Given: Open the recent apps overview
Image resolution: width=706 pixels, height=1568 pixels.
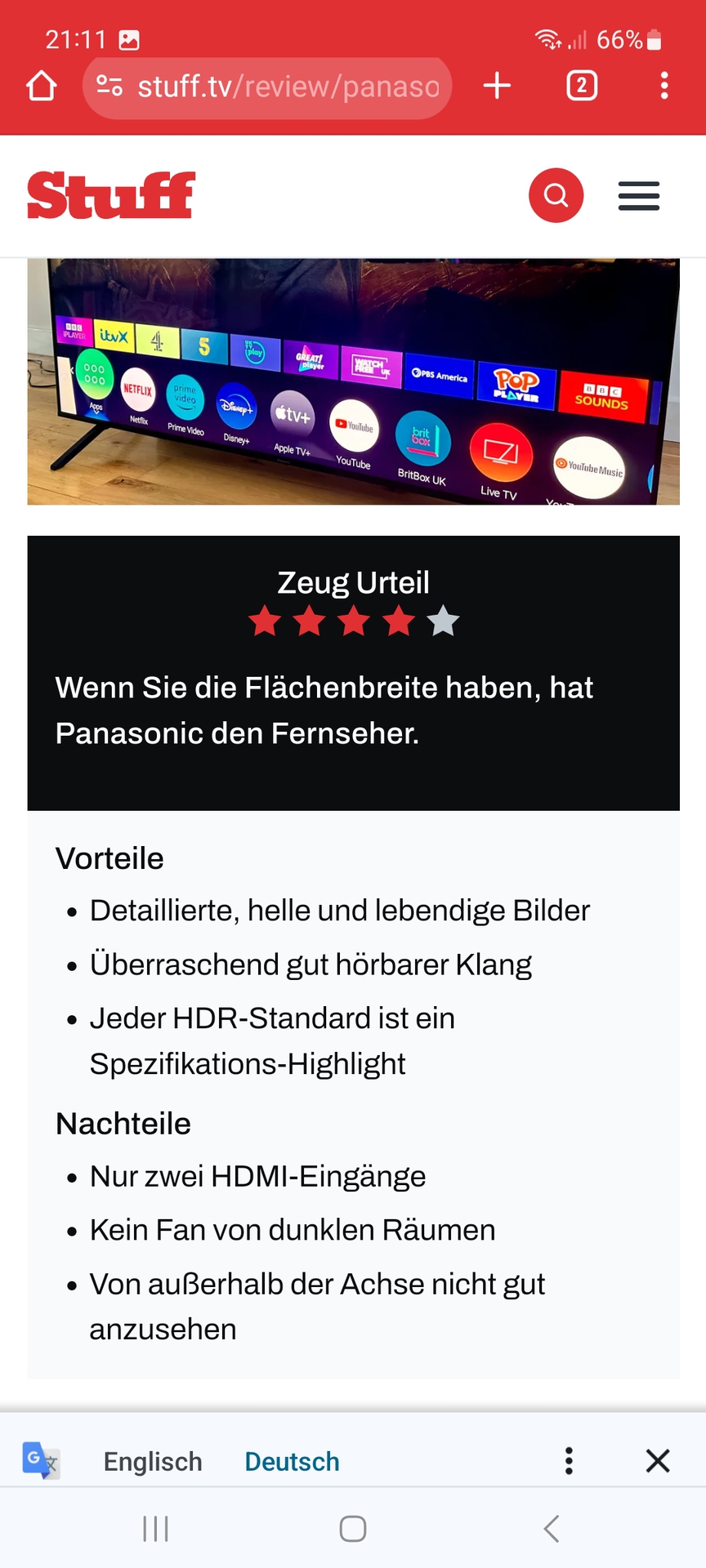Looking at the screenshot, I should coord(155,1528).
